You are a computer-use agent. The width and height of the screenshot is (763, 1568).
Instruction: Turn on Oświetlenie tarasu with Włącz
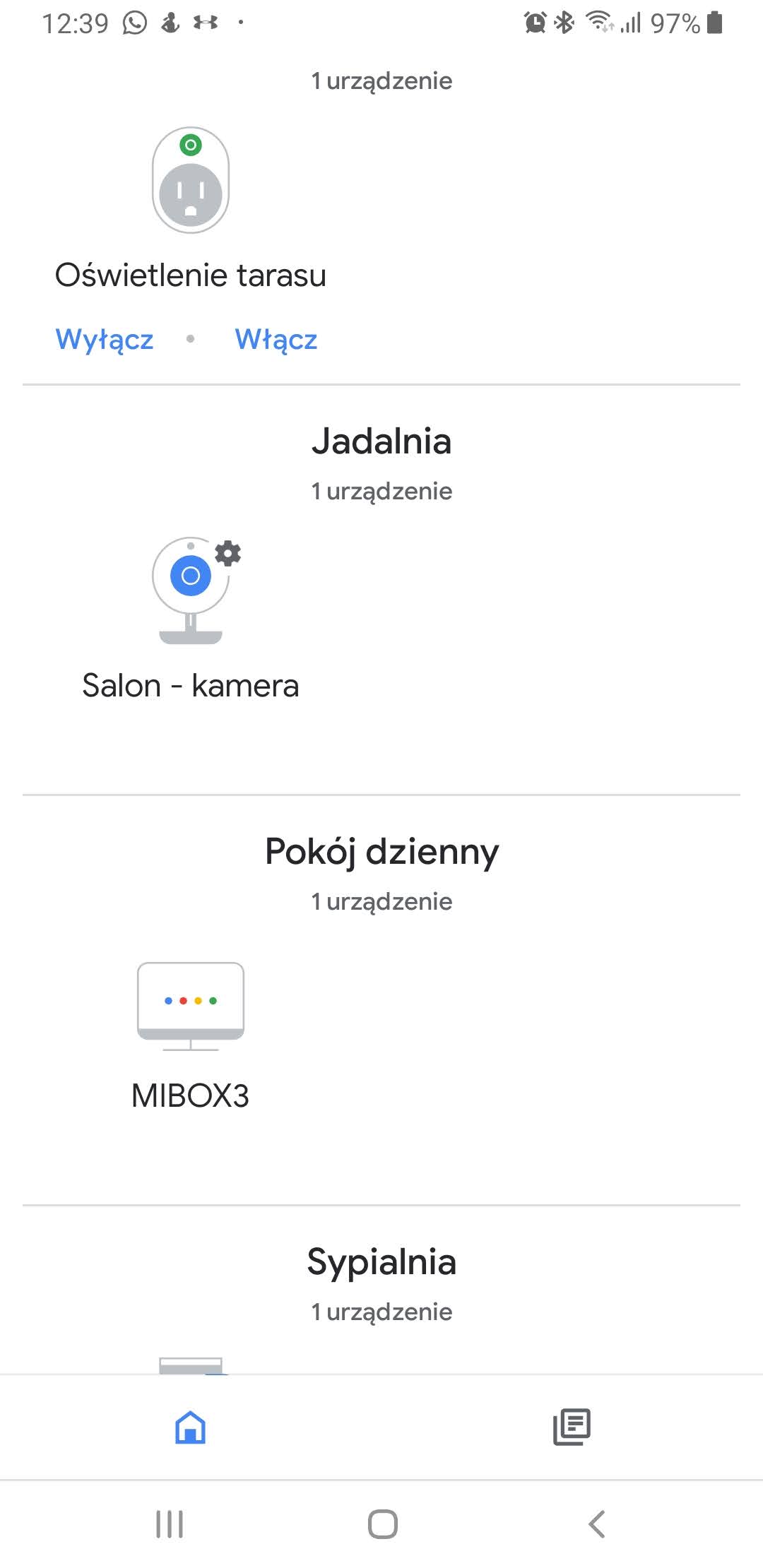click(x=276, y=340)
